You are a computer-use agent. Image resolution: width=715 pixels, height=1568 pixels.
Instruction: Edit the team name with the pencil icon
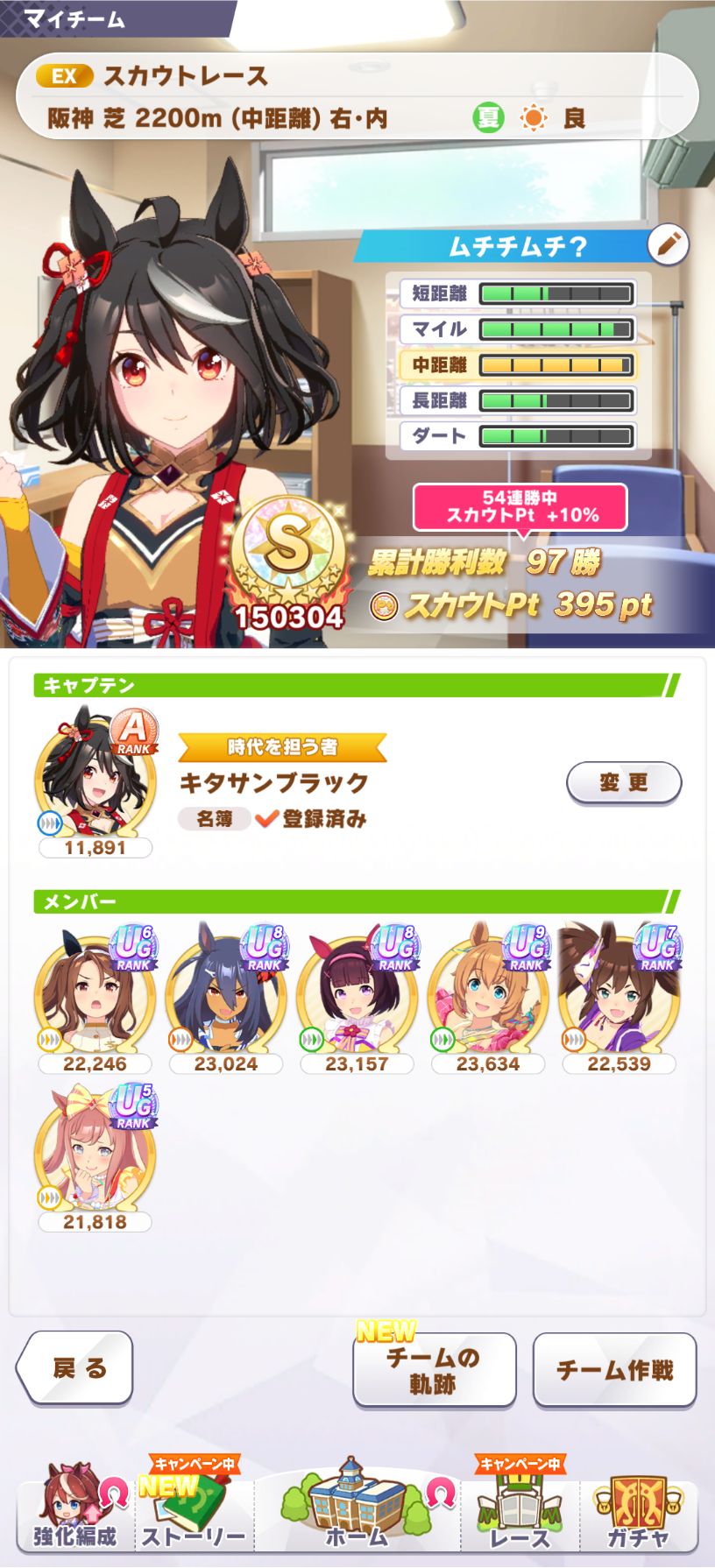tap(668, 245)
